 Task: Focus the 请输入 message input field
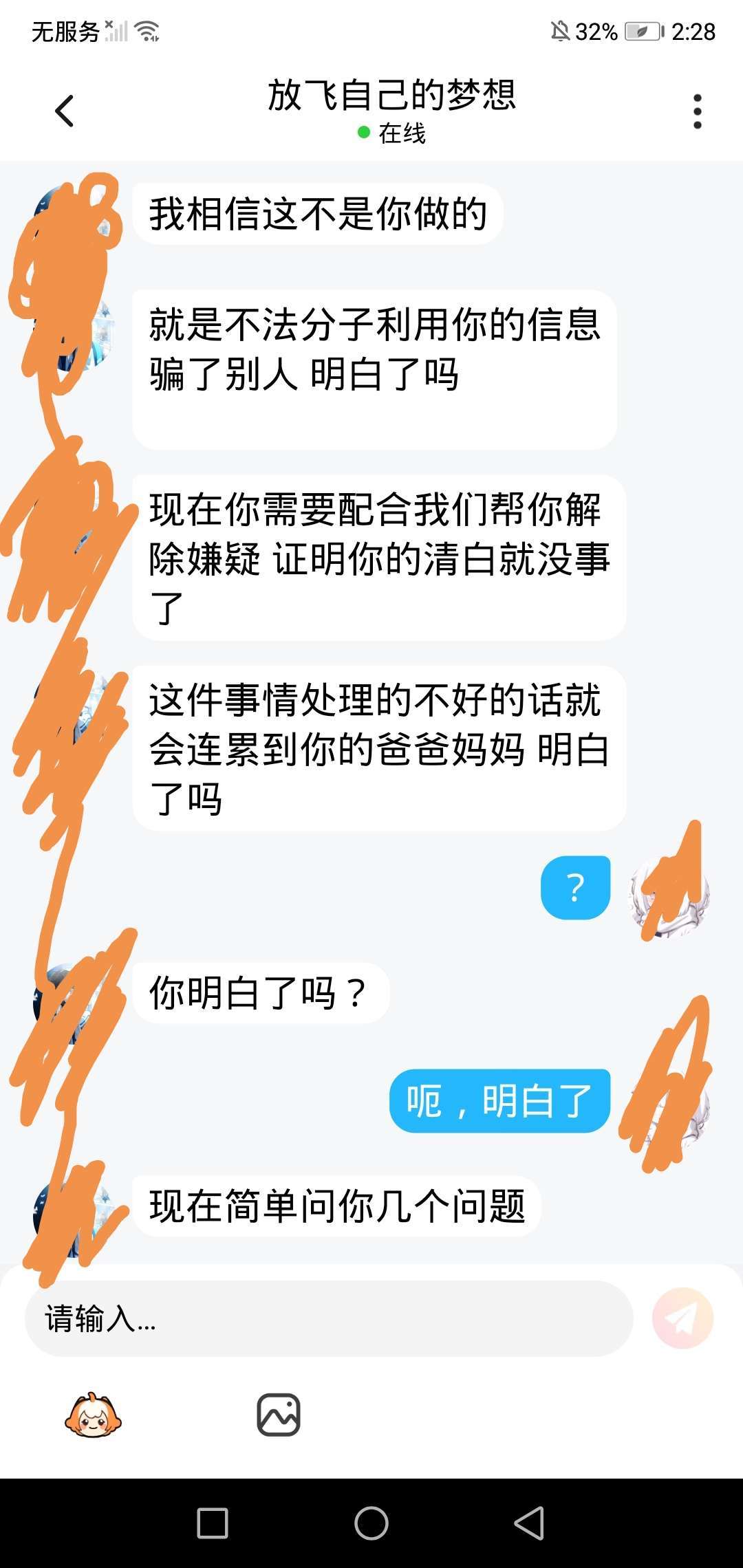(329, 1318)
